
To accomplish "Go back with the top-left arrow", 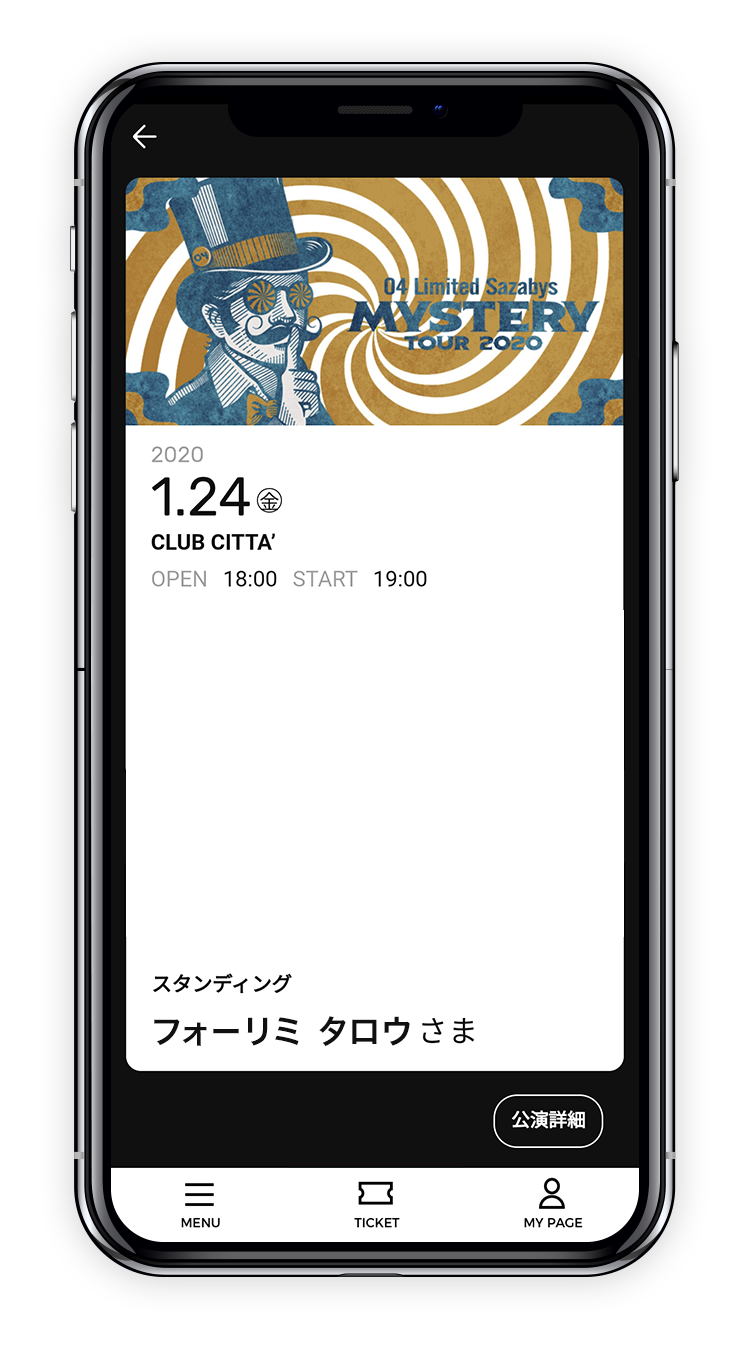I will (x=145, y=137).
